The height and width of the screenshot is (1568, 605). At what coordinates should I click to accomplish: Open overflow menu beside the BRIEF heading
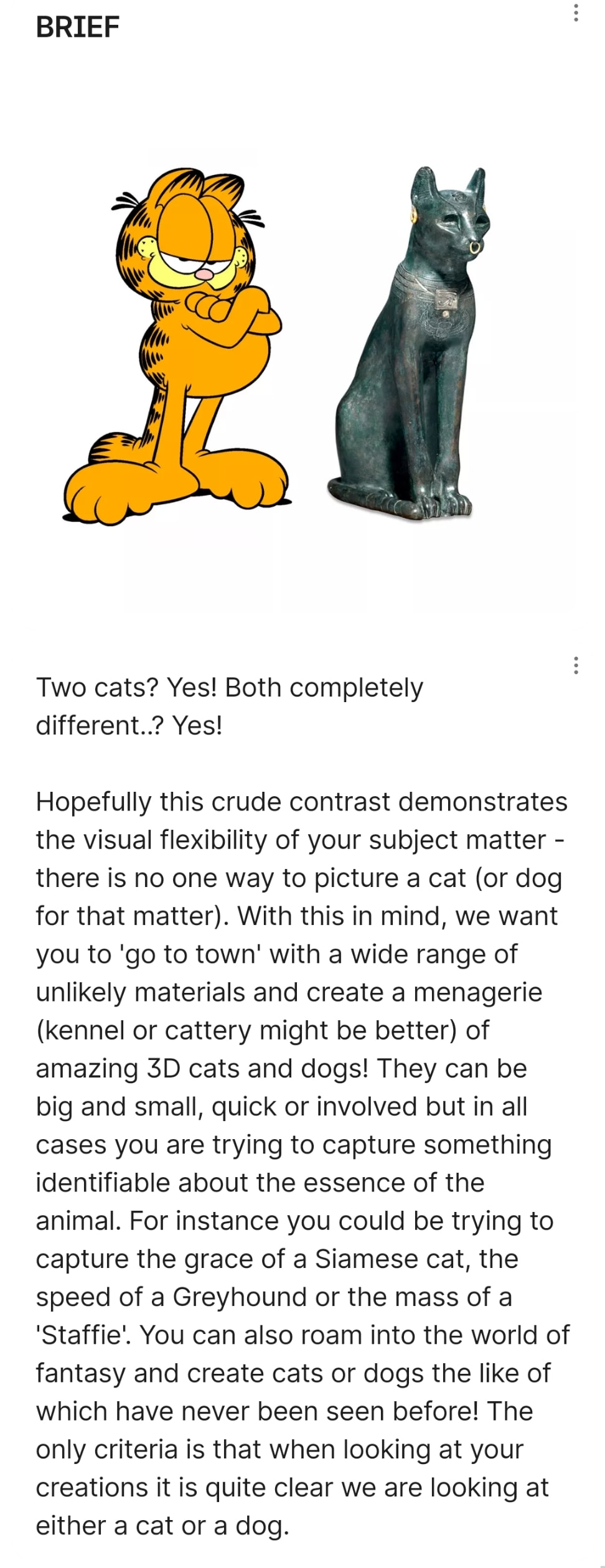(576, 12)
